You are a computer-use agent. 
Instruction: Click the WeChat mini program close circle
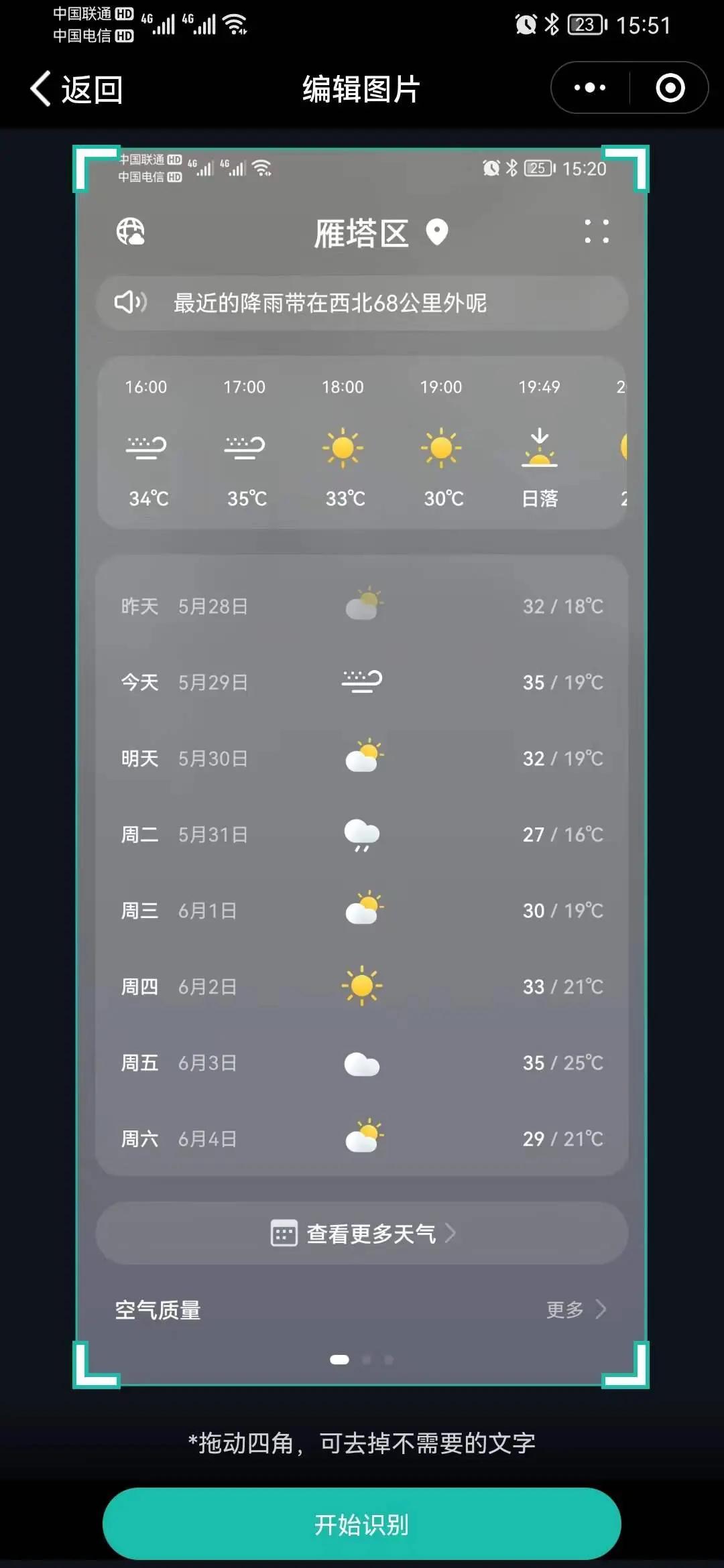coord(669,87)
